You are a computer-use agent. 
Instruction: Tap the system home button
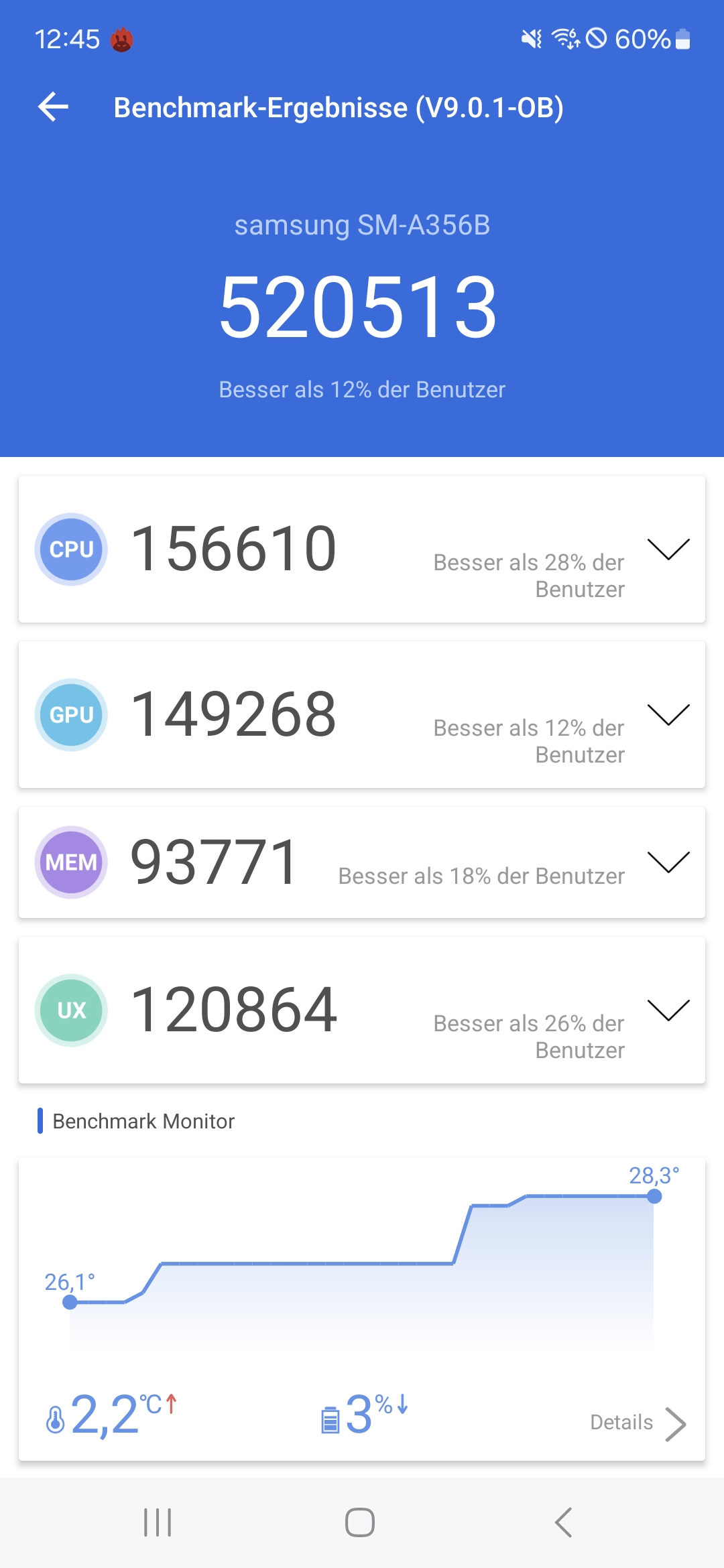(360, 1522)
